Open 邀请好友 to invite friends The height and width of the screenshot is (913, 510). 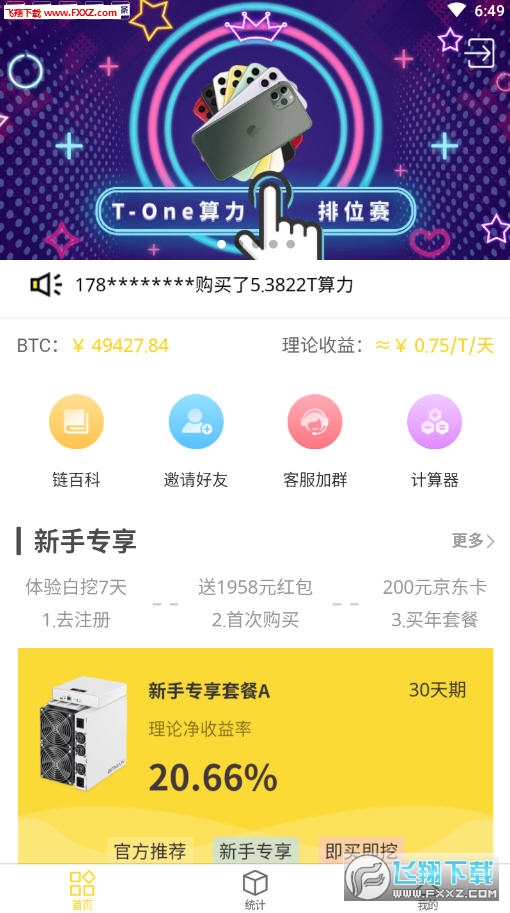196,441
